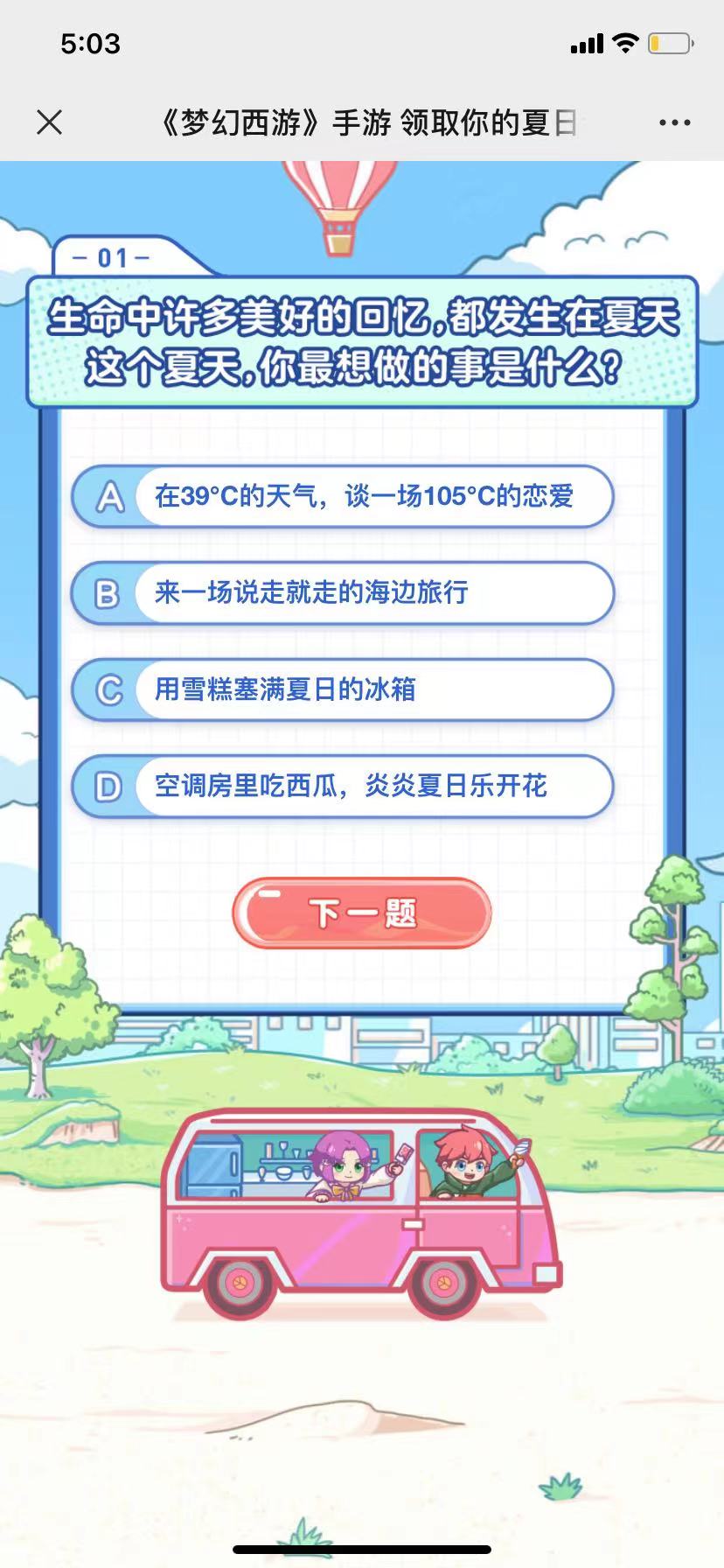Pick answer C, fridge full of ice cream
The width and height of the screenshot is (724, 1568).
pyautogui.click(x=343, y=689)
